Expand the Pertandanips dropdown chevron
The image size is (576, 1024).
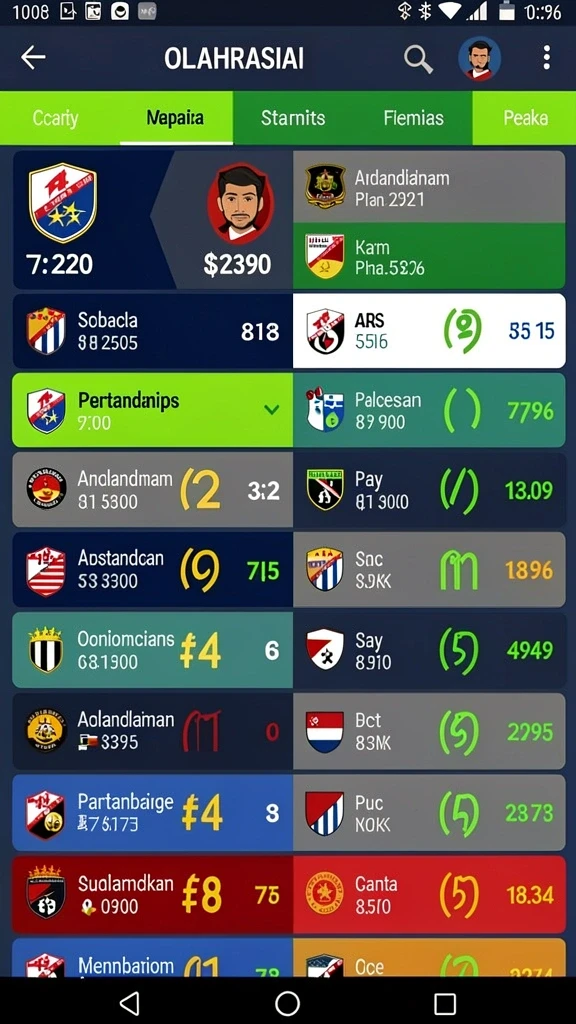point(272,410)
